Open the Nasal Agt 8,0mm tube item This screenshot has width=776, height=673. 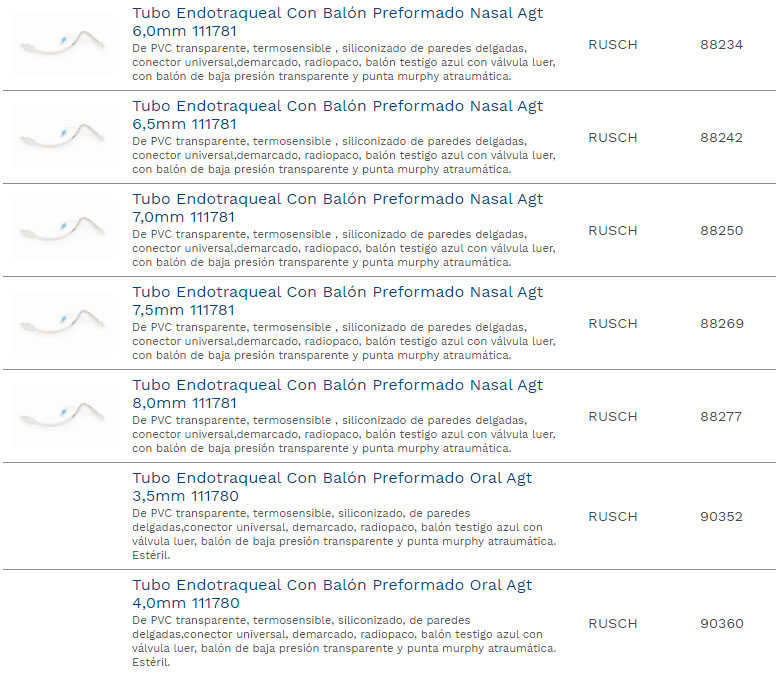click(337, 386)
